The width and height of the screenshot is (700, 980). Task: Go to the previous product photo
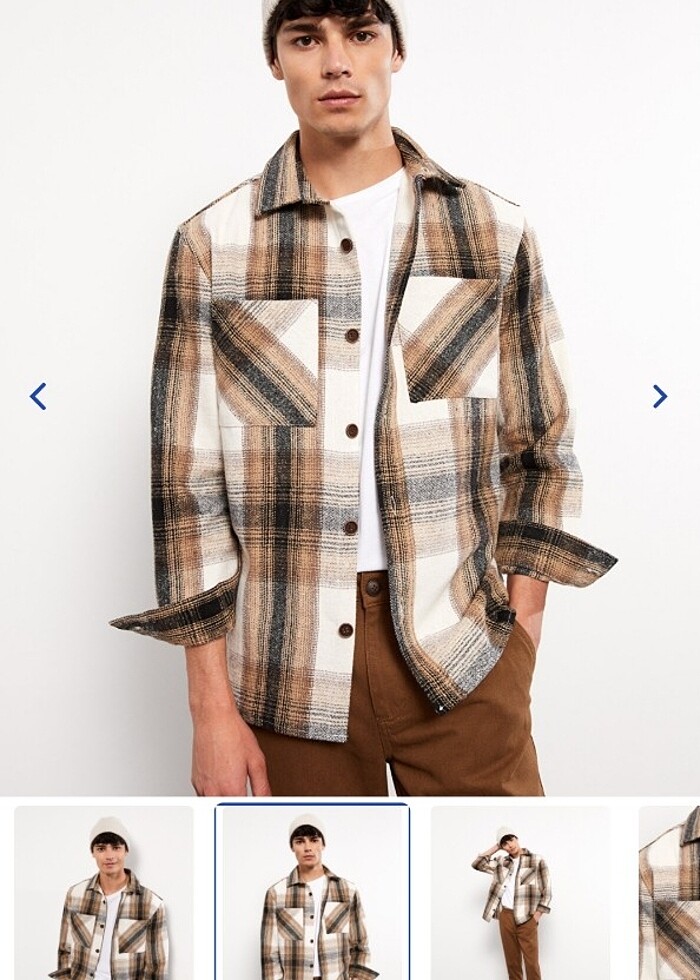click(x=38, y=396)
